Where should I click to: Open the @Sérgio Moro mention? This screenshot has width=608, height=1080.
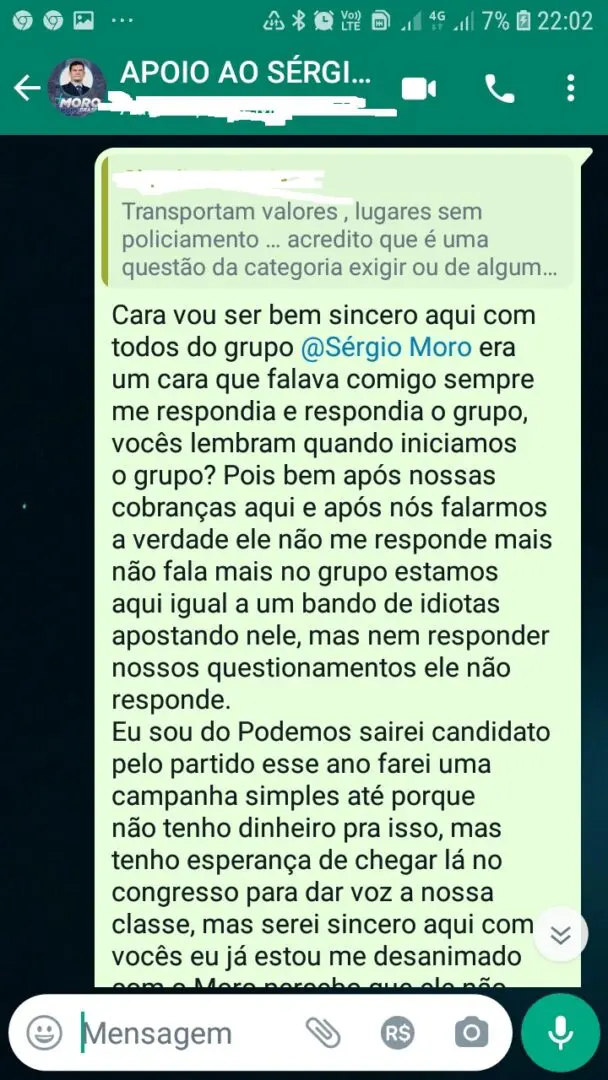[387, 346]
